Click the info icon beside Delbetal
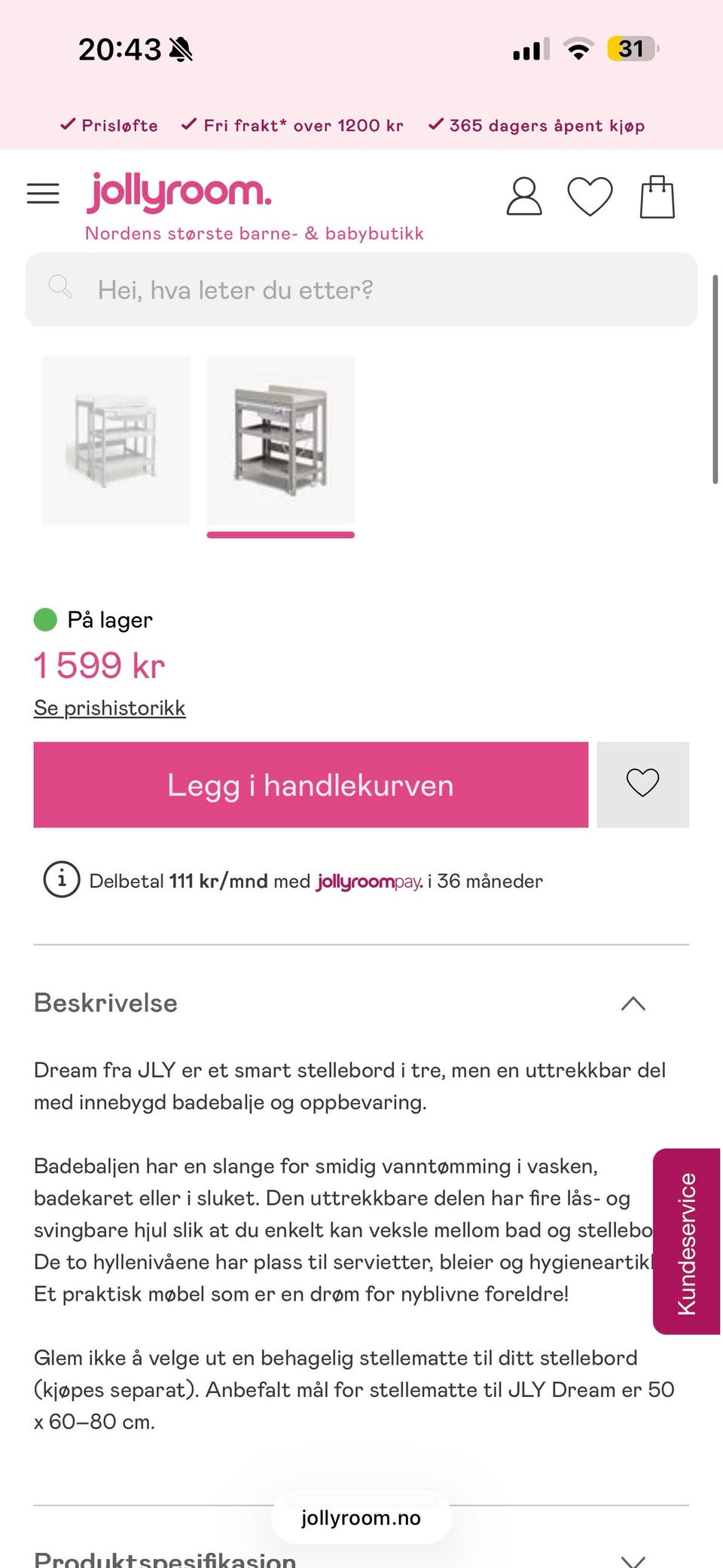Viewport: 723px width, 1568px height. tap(61, 880)
